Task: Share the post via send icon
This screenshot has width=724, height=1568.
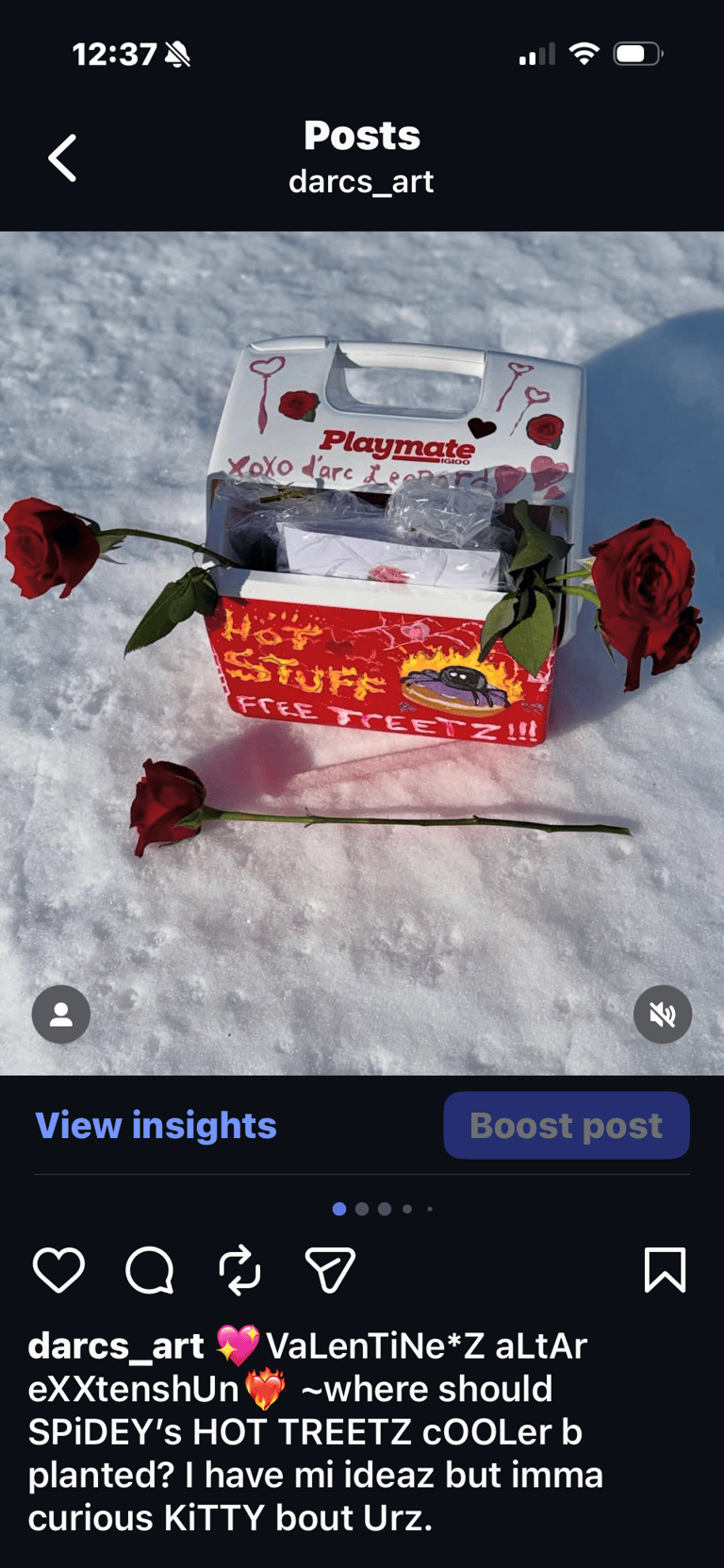Action: click(x=330, y=1269)
